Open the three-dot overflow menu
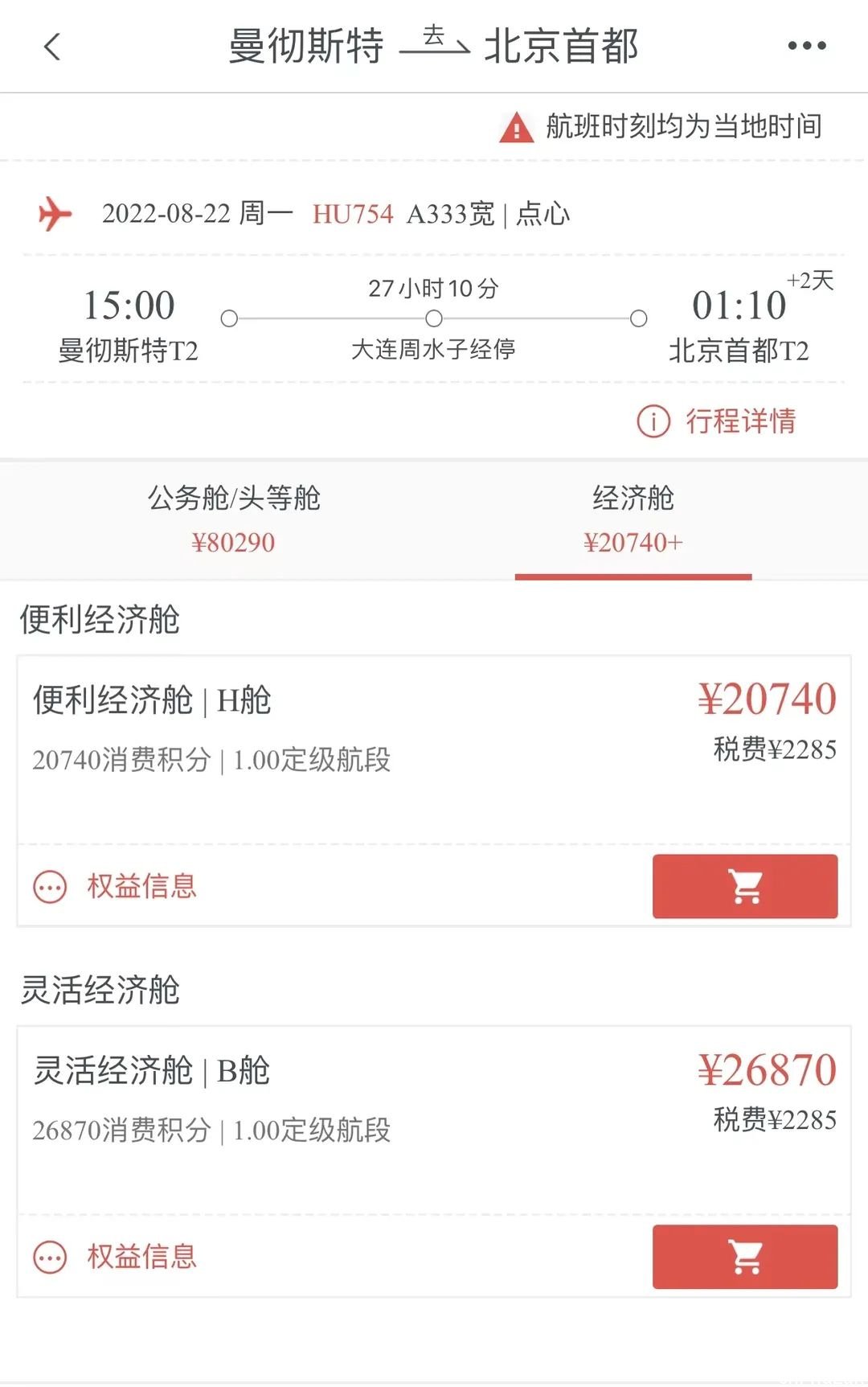Screen dimensions: 868x1387 [806, 46]
